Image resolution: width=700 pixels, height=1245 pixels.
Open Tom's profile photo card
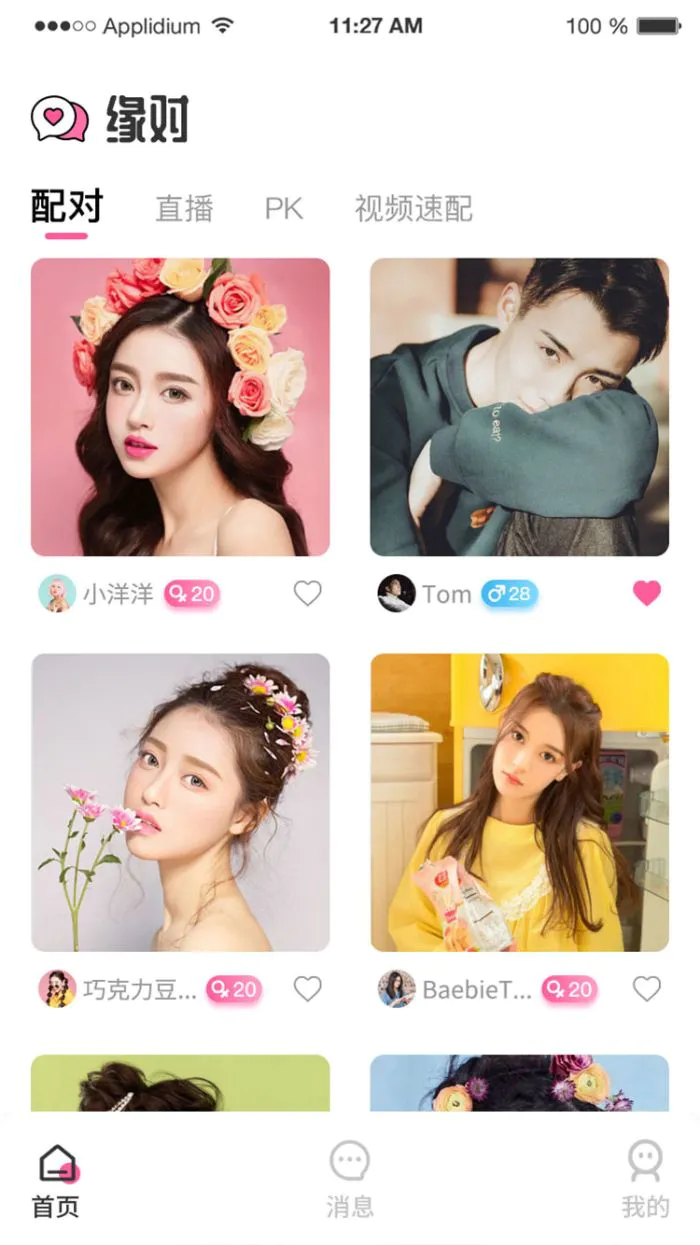pyautogui.click(x=519, y=407)
